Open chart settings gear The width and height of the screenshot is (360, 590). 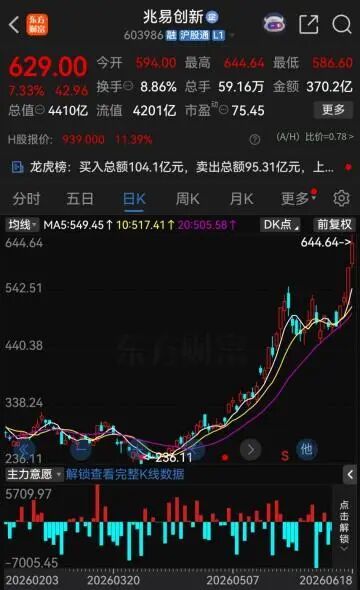pos(341,198)
